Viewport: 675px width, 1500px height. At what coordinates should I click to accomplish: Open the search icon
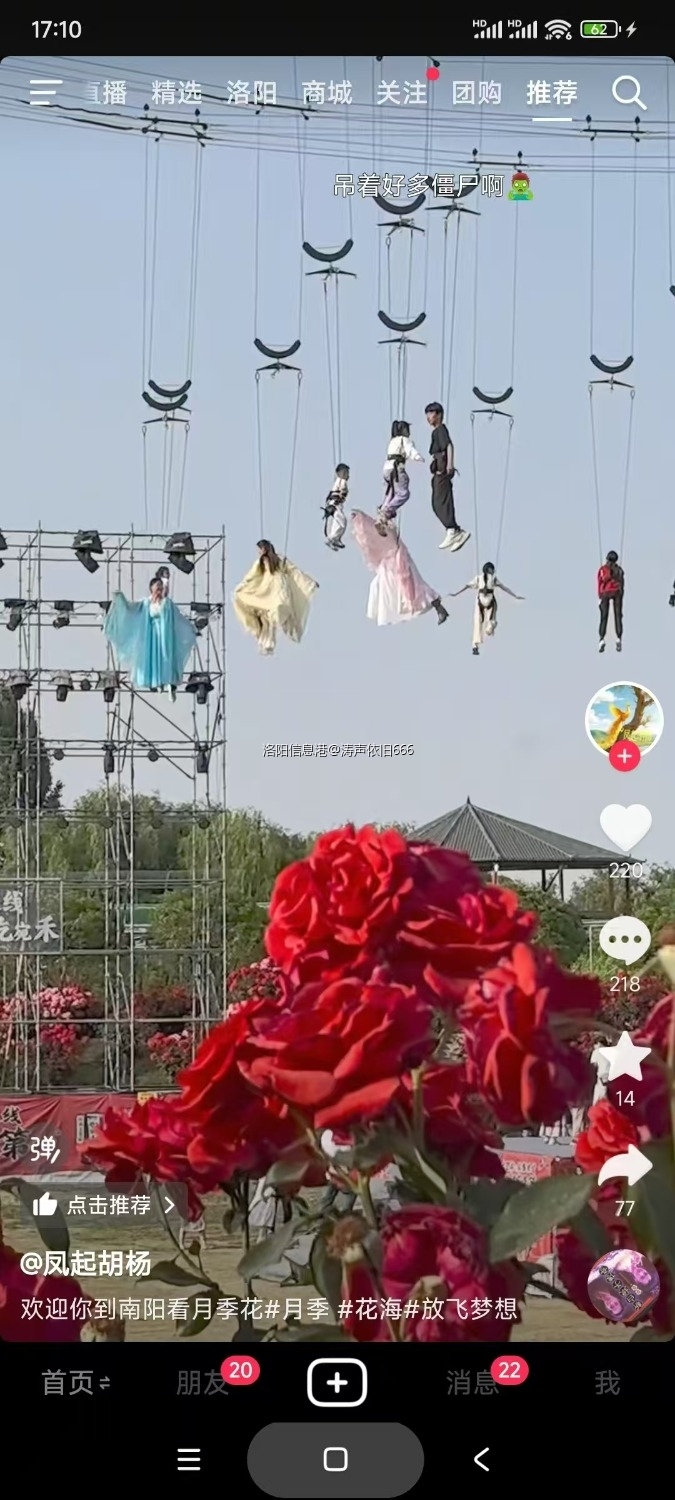coord(628,93)
